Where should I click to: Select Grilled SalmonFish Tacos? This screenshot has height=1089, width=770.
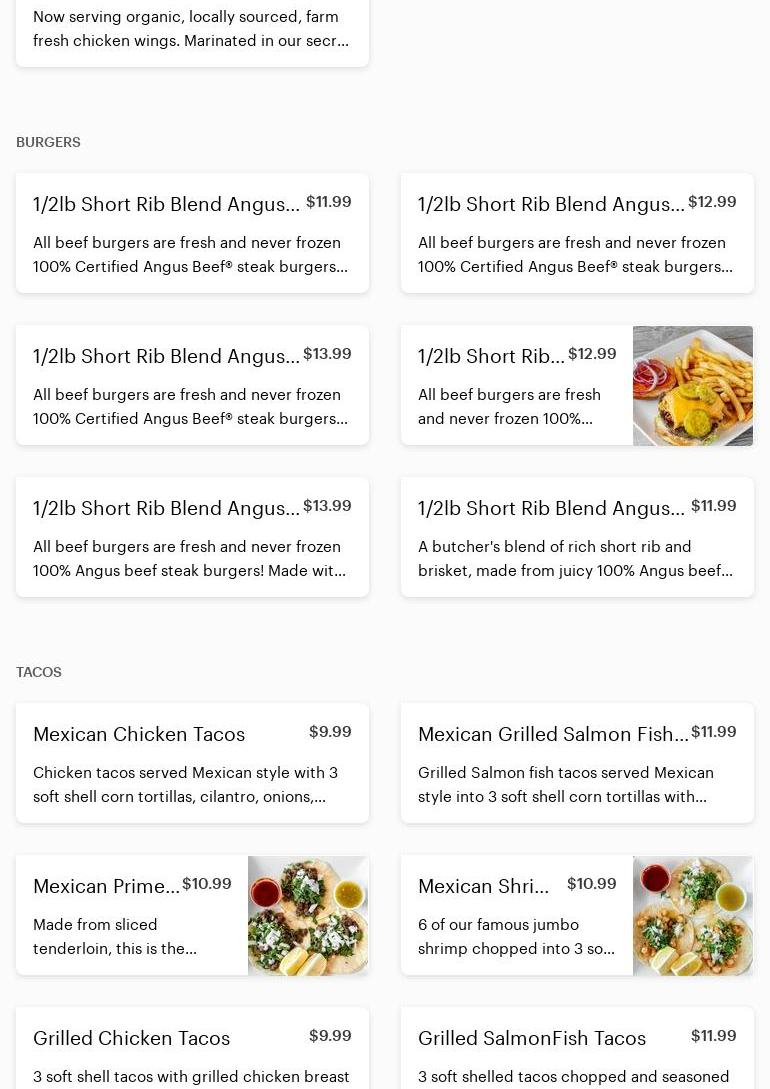pos(576,1050)
